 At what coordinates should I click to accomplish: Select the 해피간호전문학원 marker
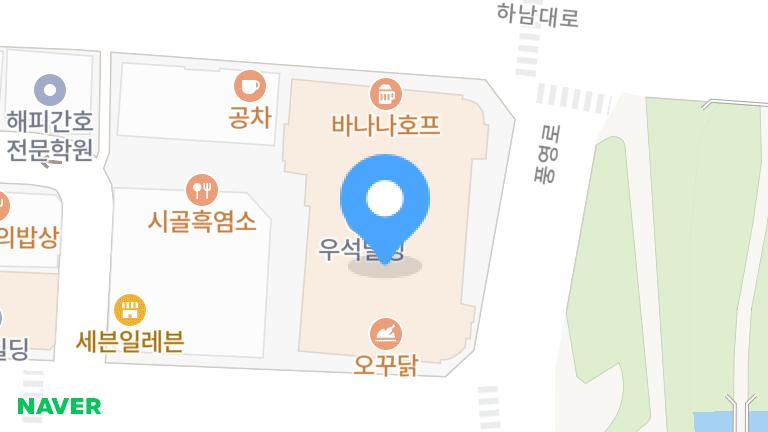click(x=49, y=91)
